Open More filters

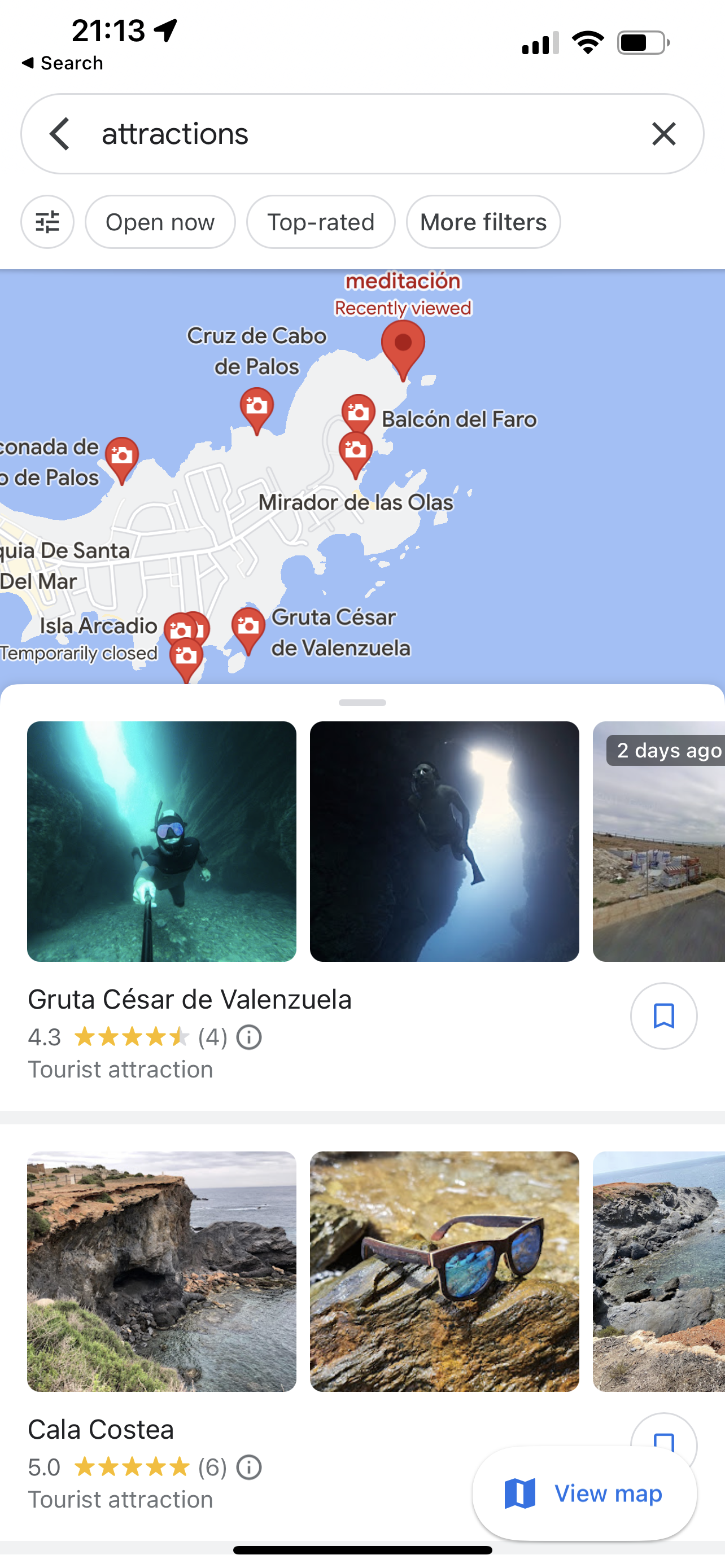coord(483,222)
